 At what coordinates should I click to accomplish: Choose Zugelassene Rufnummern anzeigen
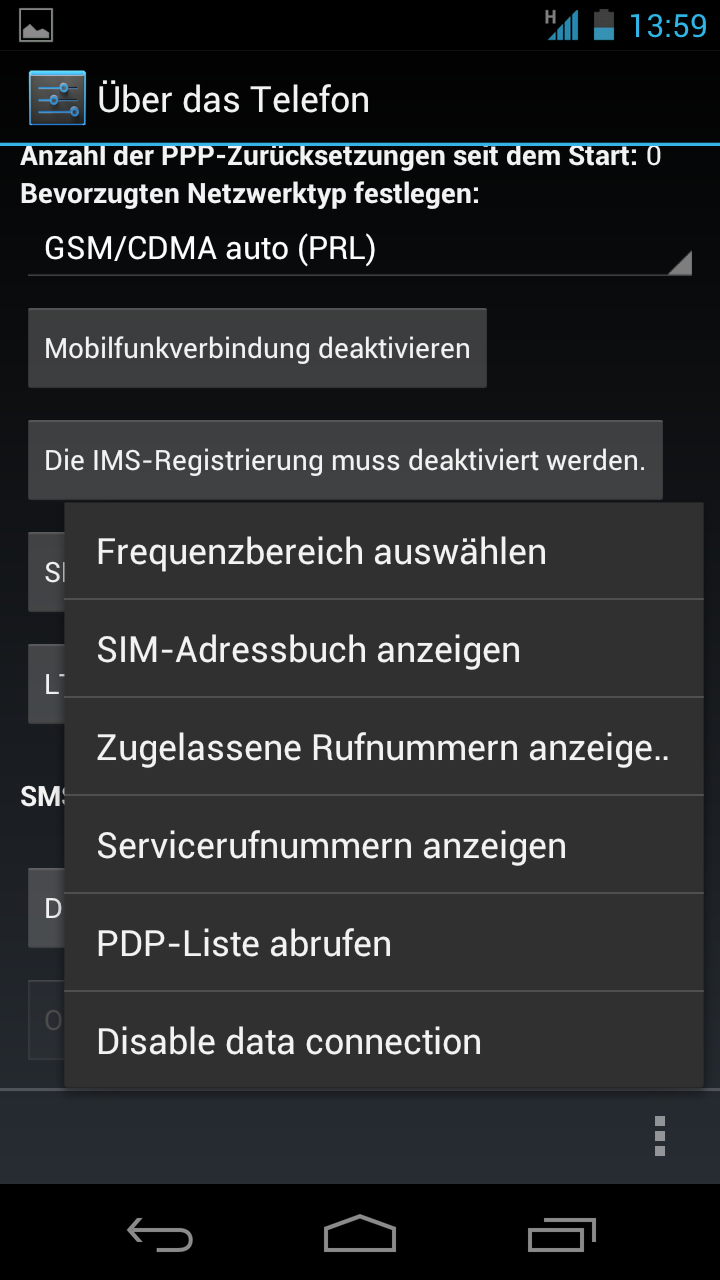click(384, 747)
